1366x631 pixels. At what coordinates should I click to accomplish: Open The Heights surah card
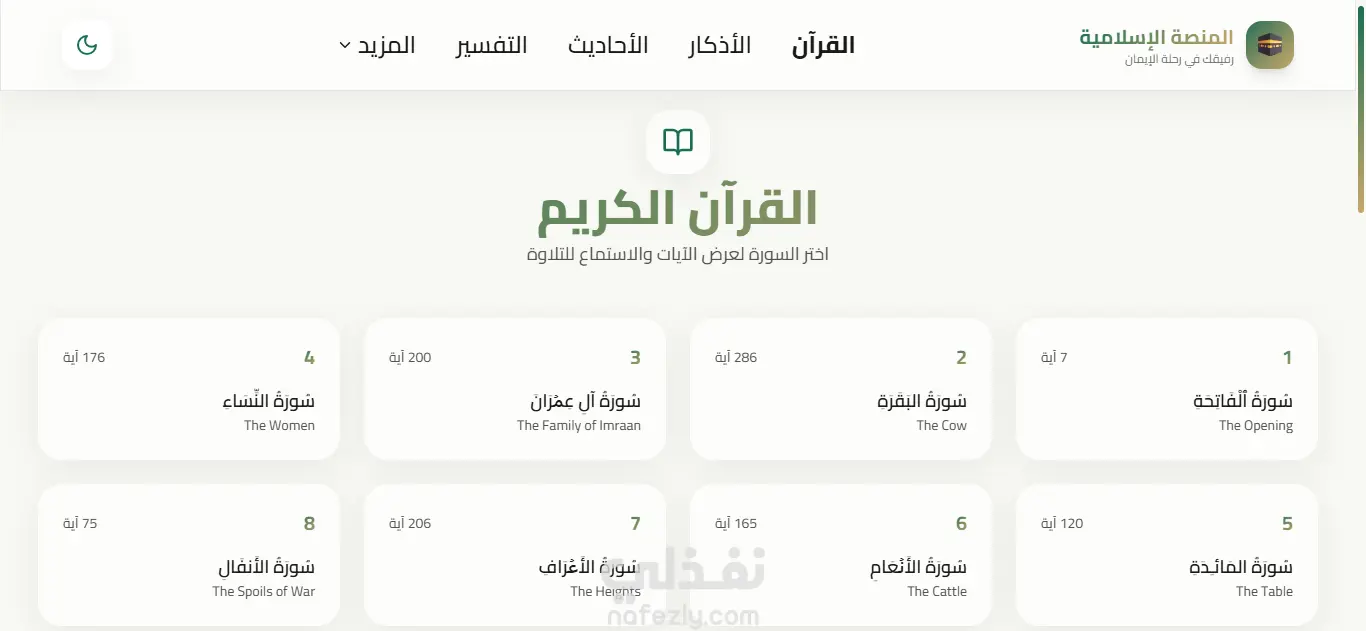click(x=515, y=556)
